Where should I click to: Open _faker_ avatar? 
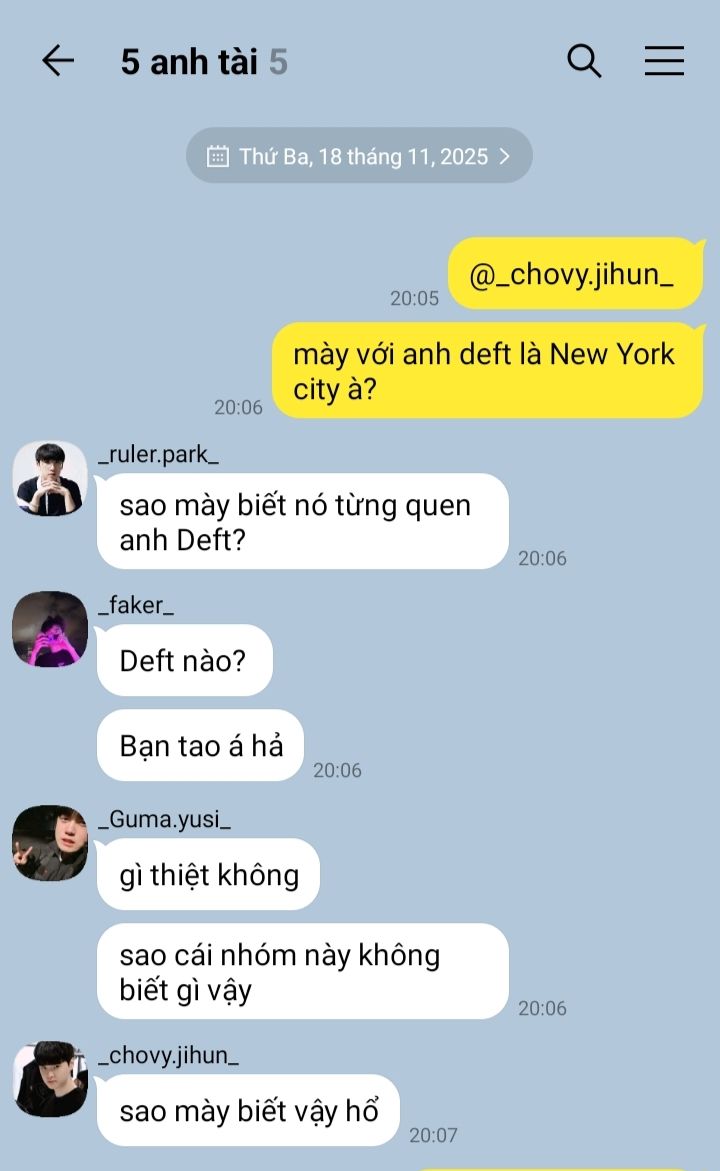(50, 629)
